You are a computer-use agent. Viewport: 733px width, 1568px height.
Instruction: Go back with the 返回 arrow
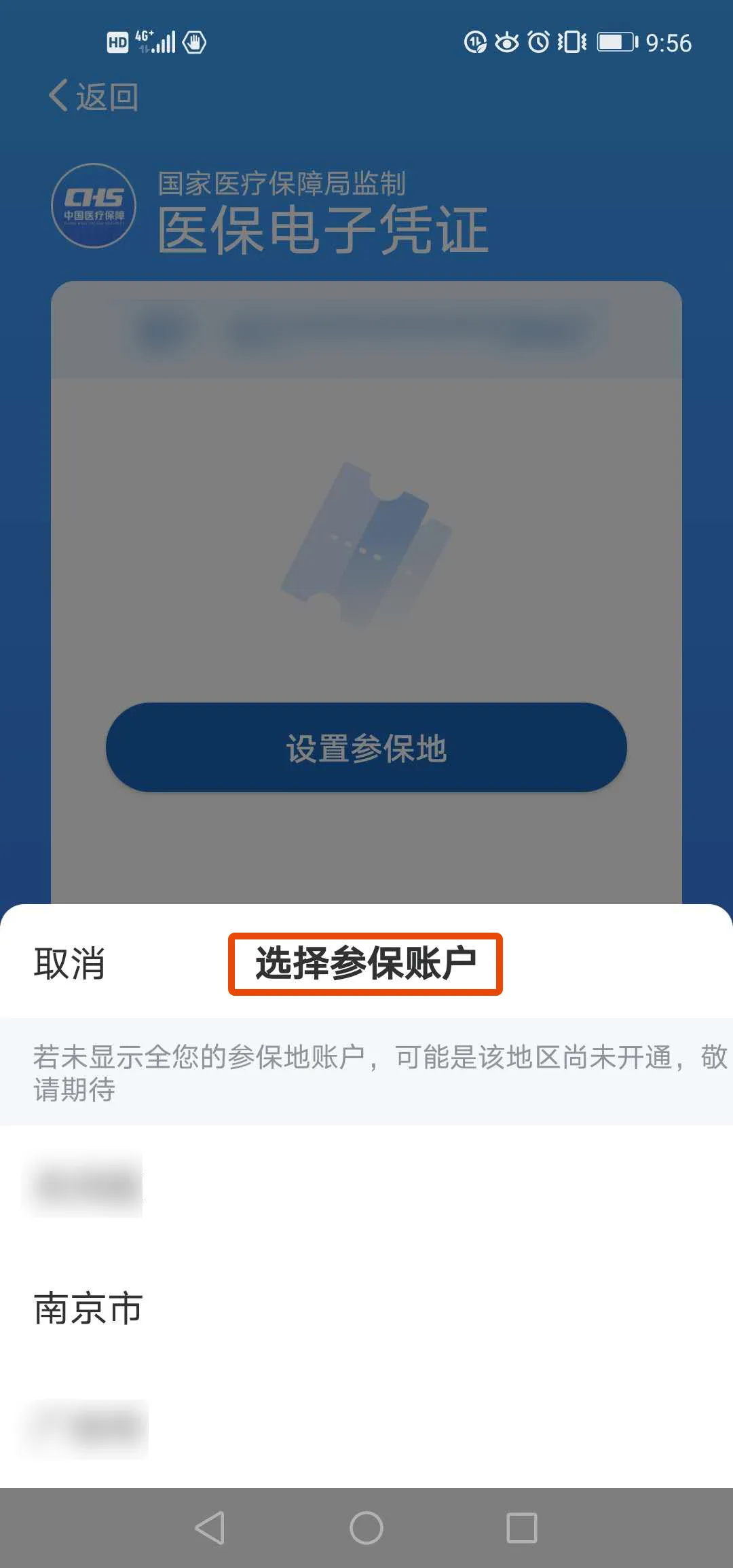click(94, 96)
